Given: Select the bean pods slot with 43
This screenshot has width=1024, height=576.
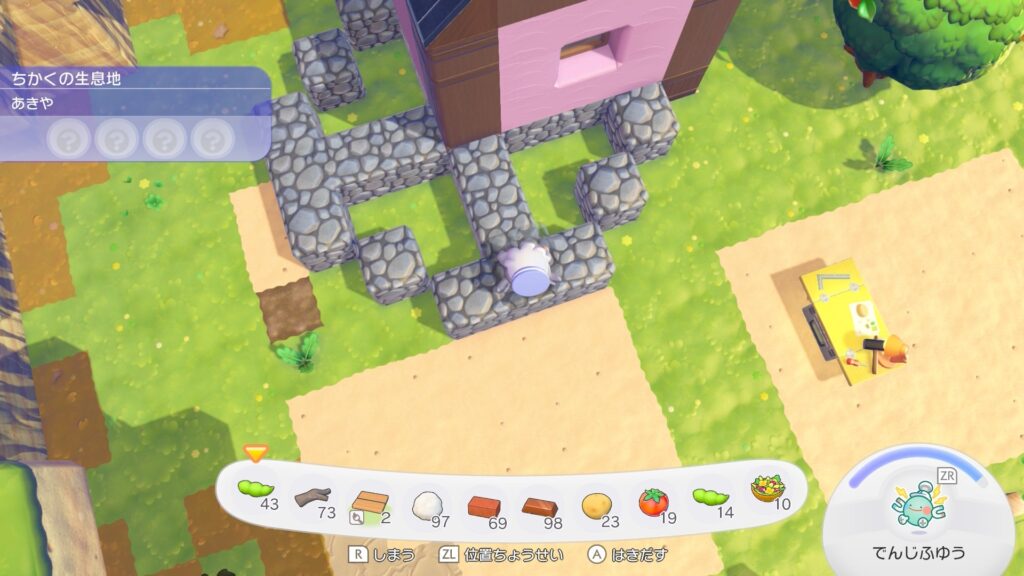Looking at the screenshot, I should (x=256, y=494).
